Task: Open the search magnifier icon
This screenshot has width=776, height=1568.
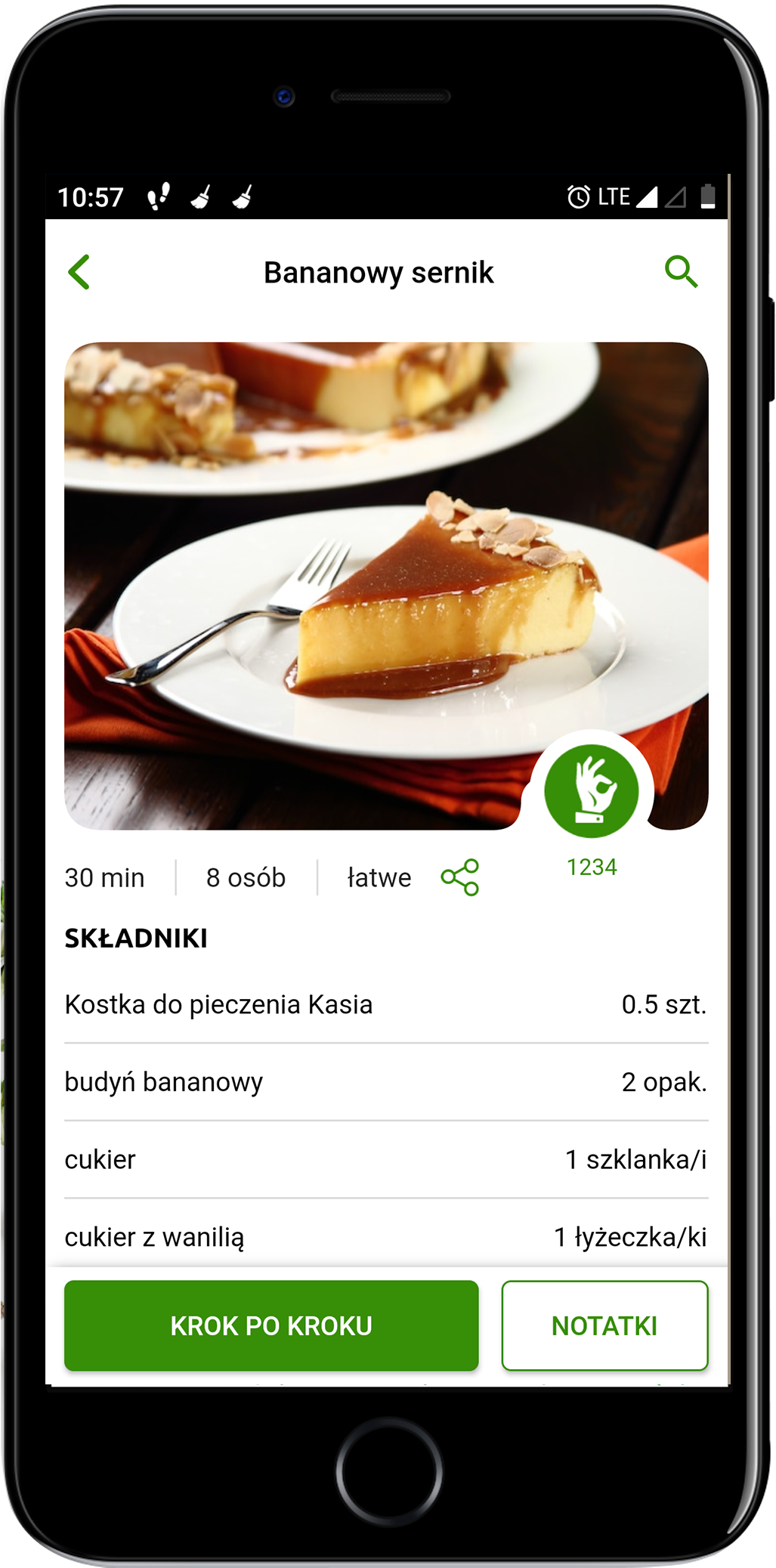Action: [681, 272]
